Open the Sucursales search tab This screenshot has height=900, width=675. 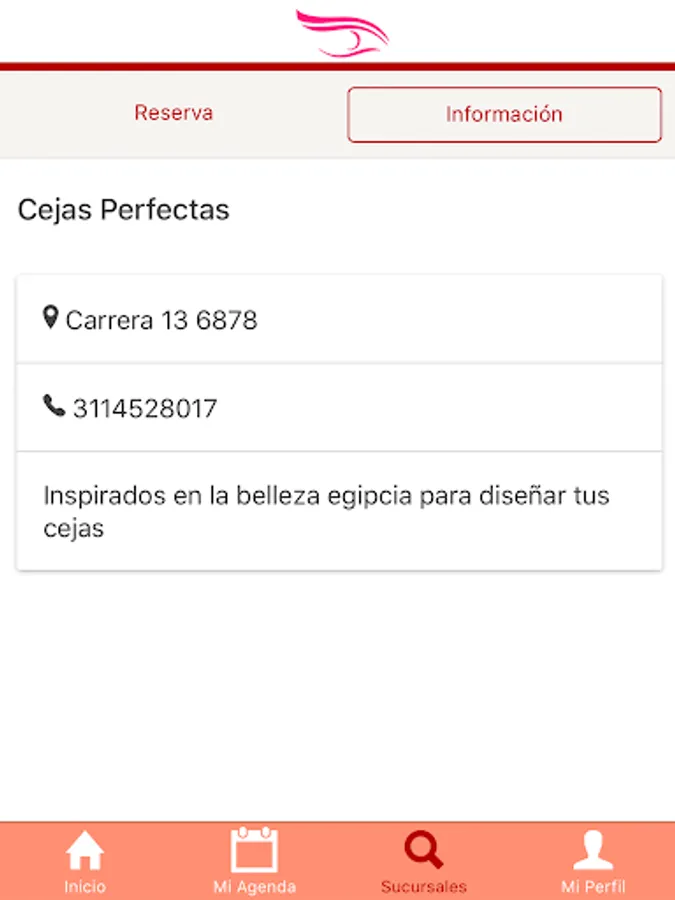coord(423,861)
